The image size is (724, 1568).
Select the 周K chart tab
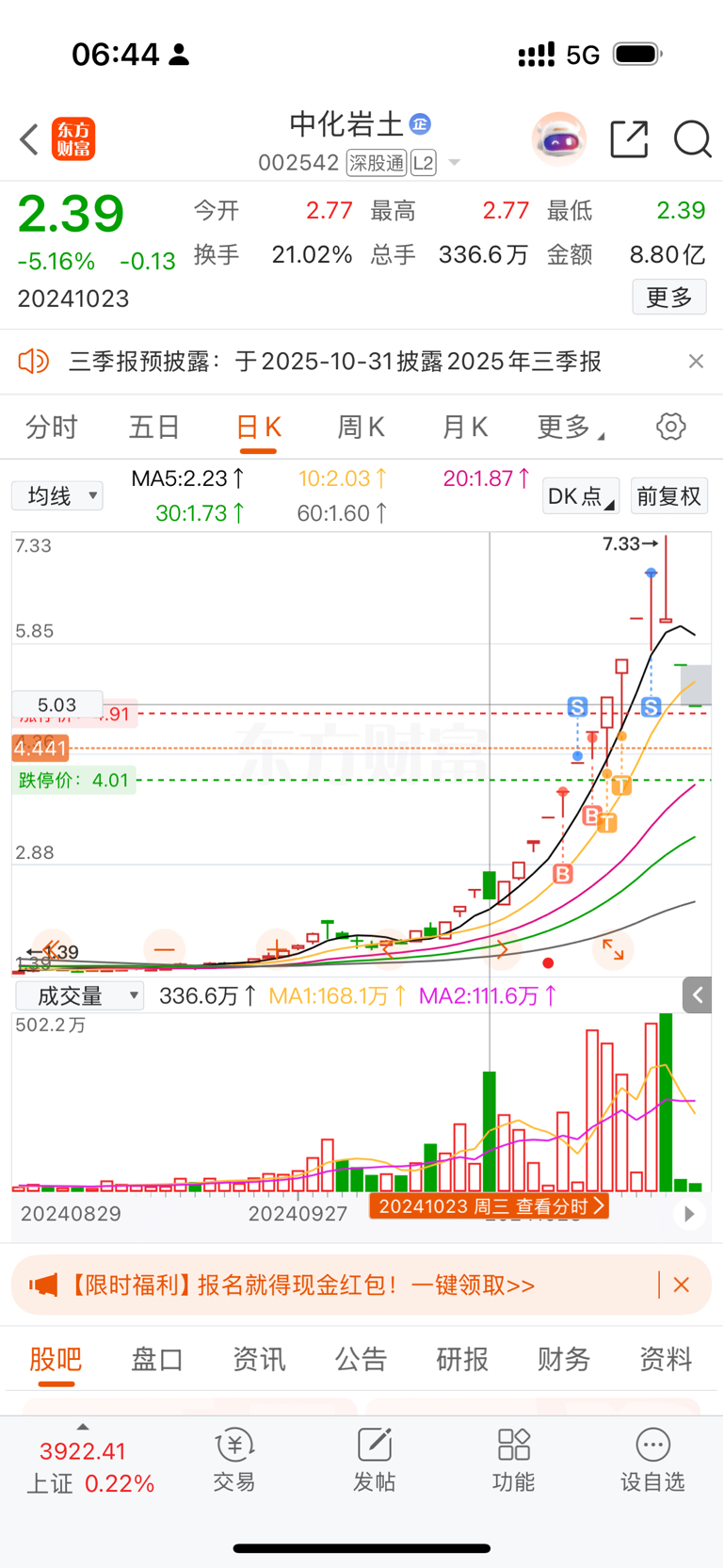coord(361,428)
